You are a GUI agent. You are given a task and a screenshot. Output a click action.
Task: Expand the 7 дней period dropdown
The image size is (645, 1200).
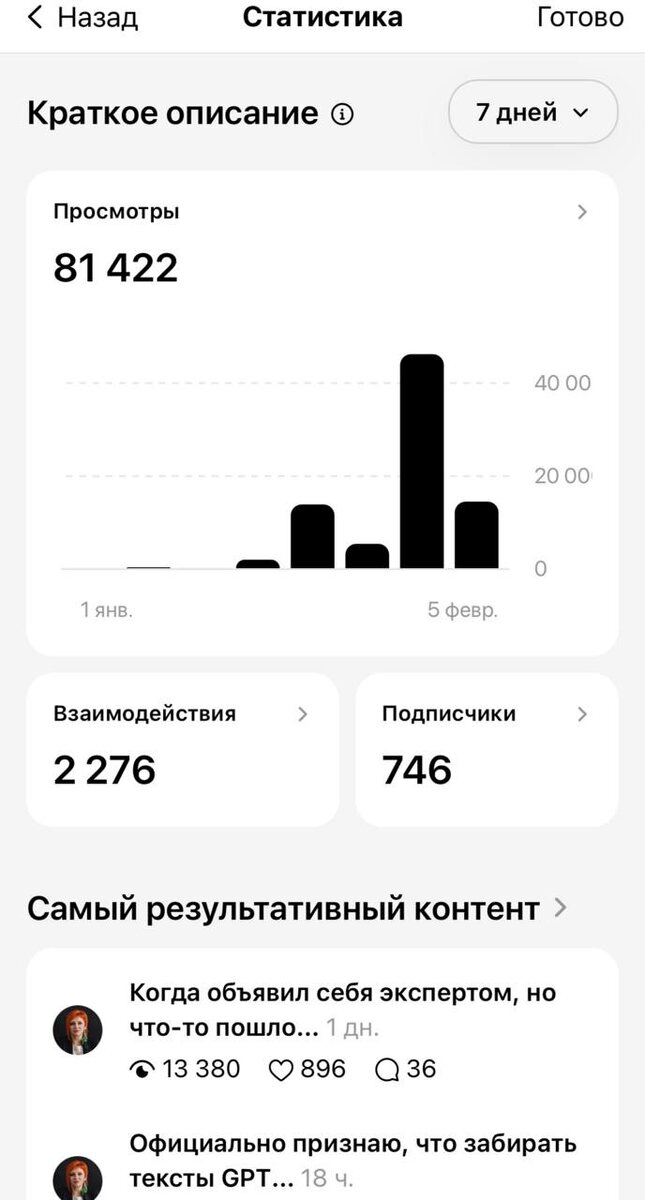click(x=532, y=112)
